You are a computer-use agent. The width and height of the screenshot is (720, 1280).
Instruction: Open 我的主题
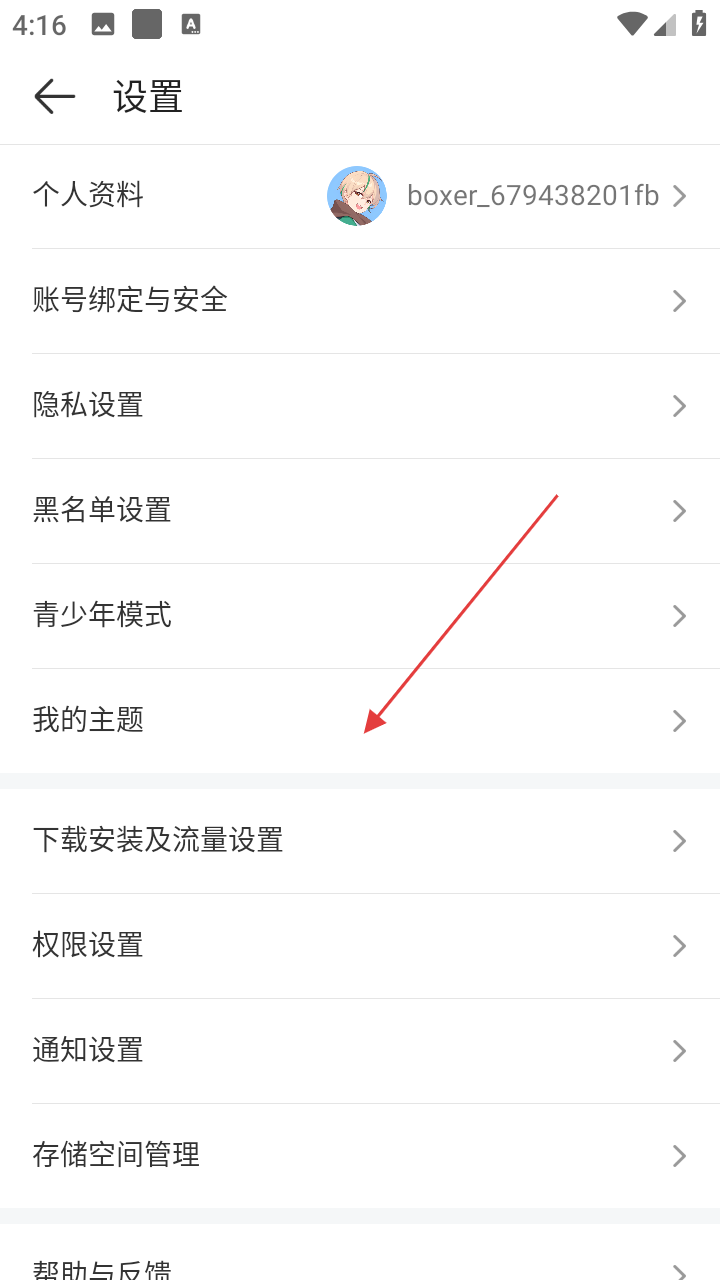[360, 720]
